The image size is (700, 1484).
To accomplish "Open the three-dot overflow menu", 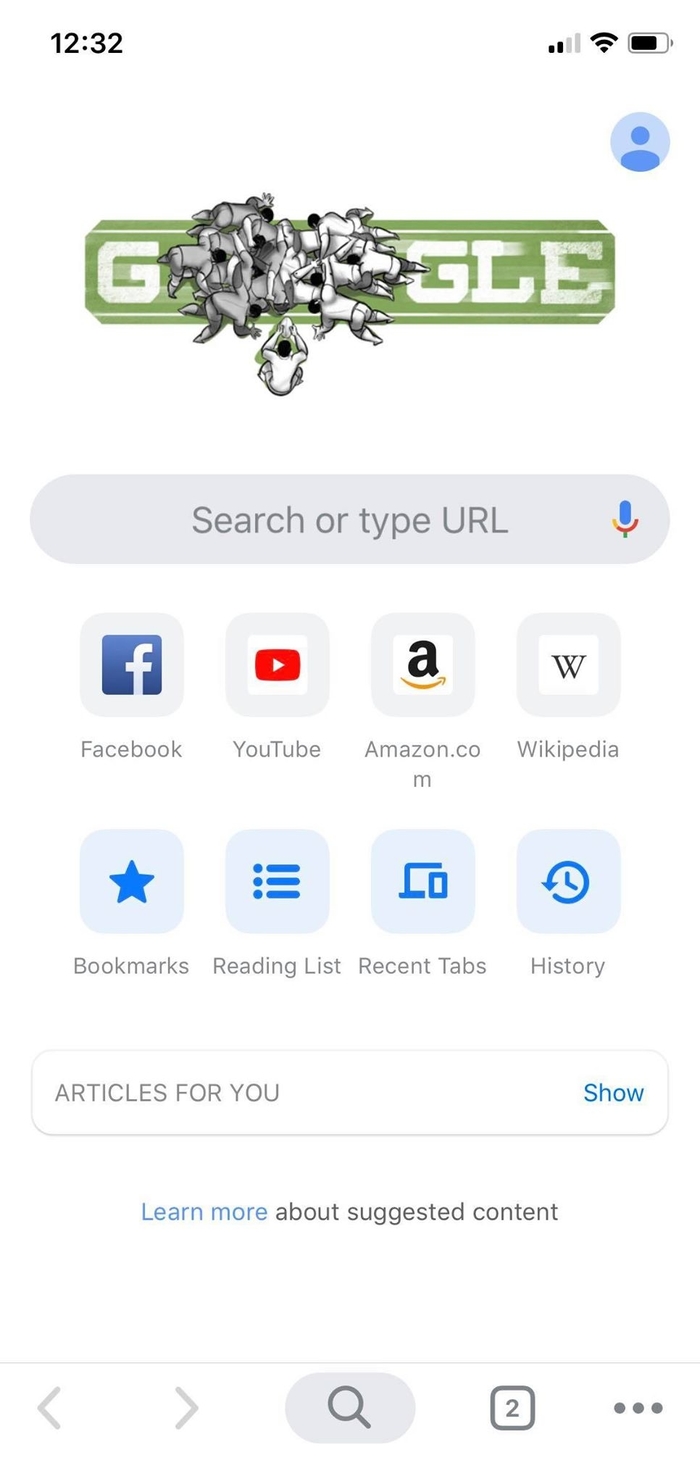I will click(637, 1408).
